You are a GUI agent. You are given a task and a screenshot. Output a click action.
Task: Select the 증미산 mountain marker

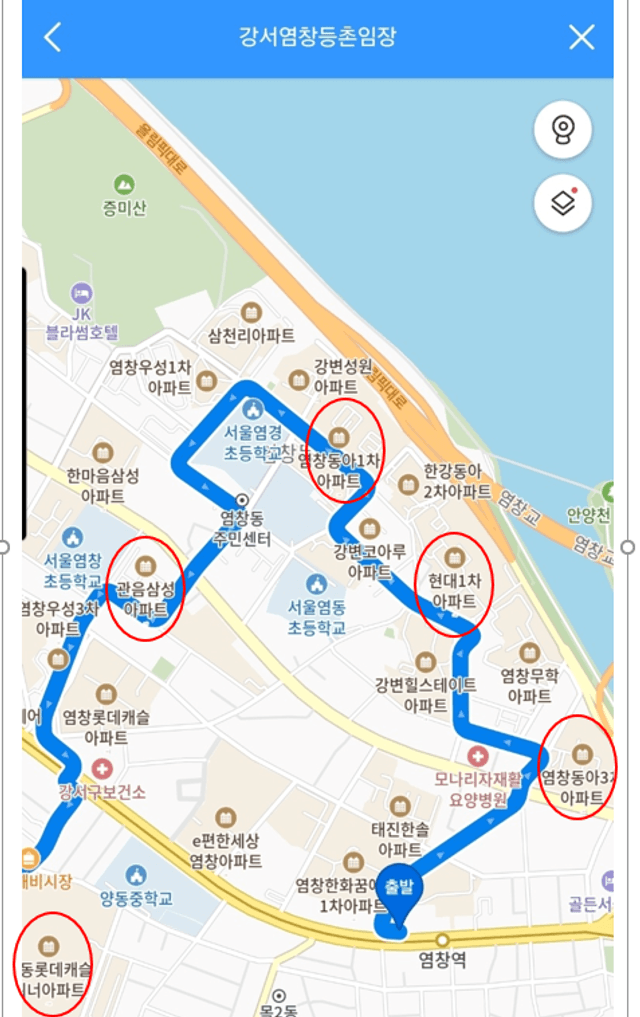(x=123, y=185)
